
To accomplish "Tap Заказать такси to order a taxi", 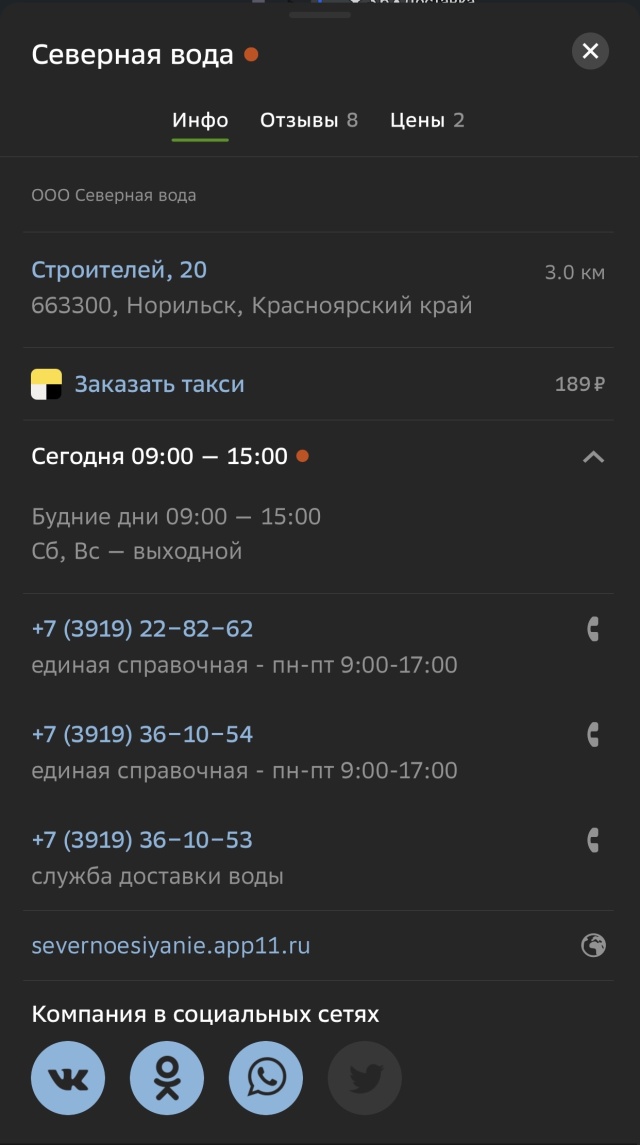I will click(159, 384).
